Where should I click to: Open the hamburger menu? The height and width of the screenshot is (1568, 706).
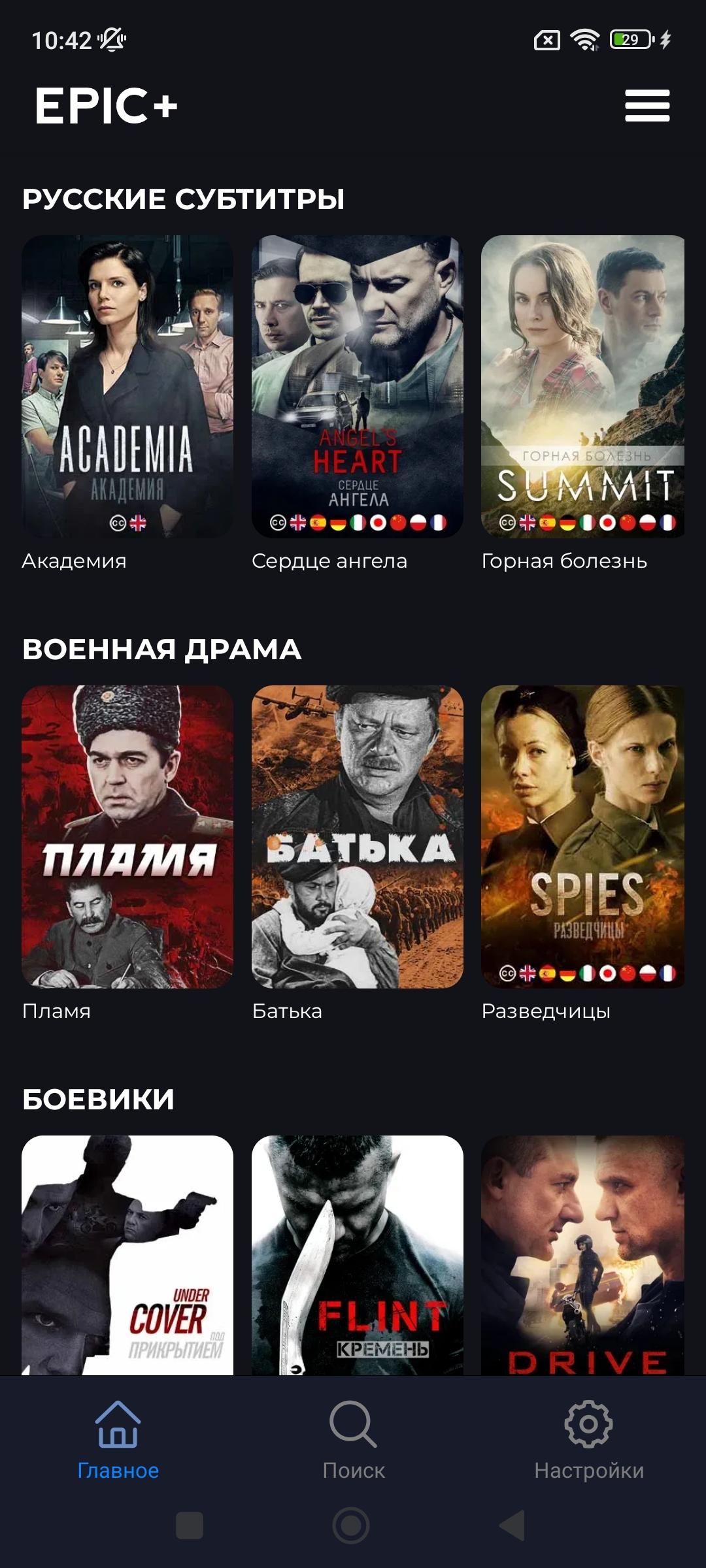coord(647,106)
